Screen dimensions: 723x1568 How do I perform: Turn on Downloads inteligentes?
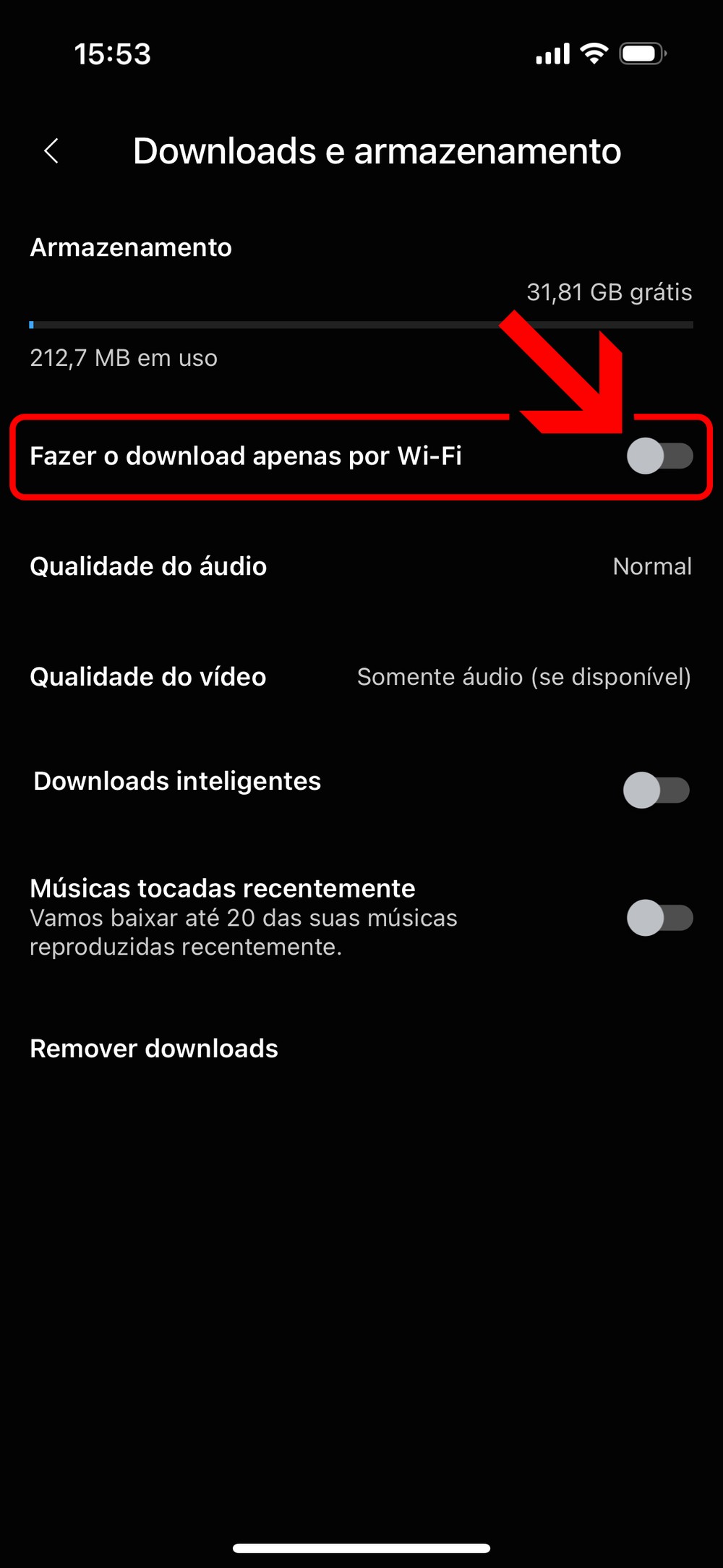[x=656, y=790]
